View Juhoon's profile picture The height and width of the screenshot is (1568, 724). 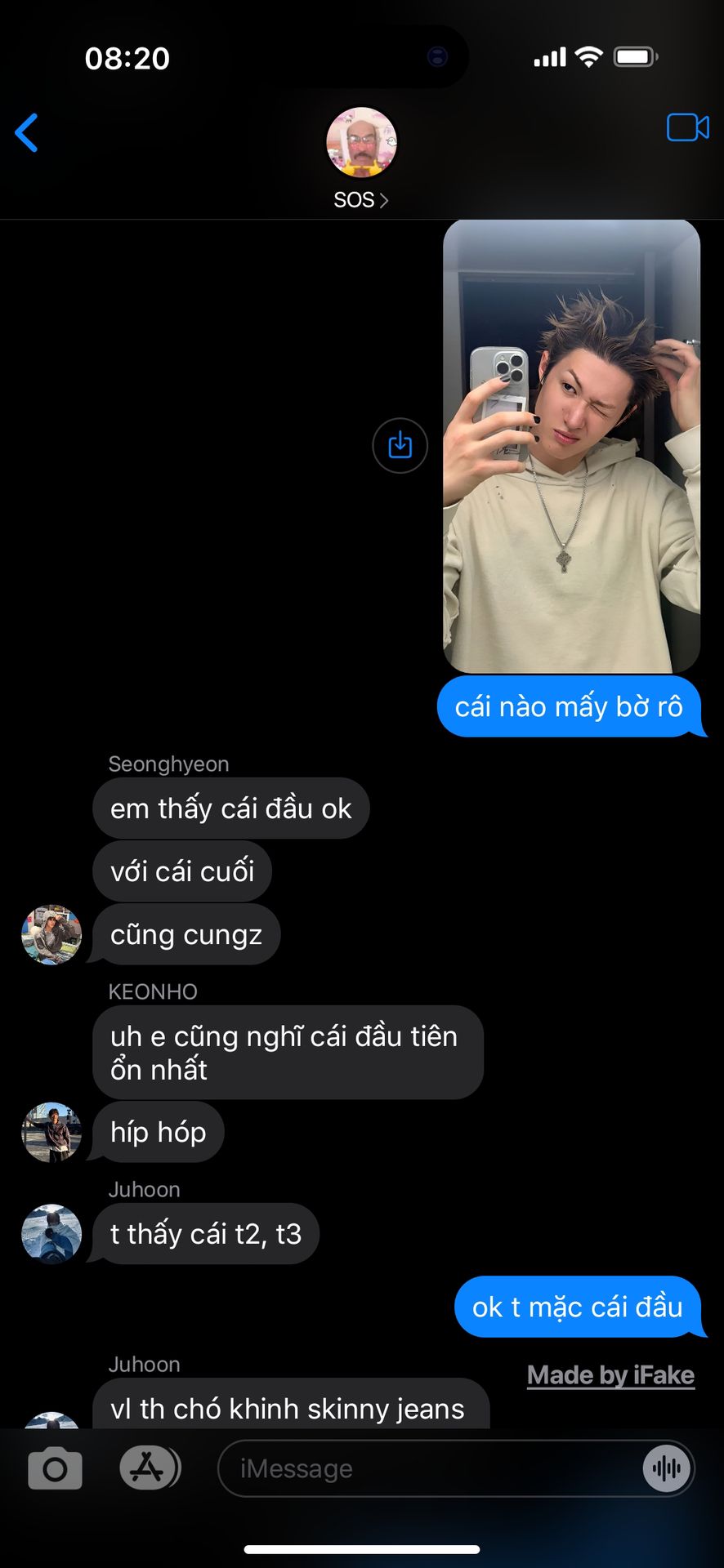point(51,1234)
